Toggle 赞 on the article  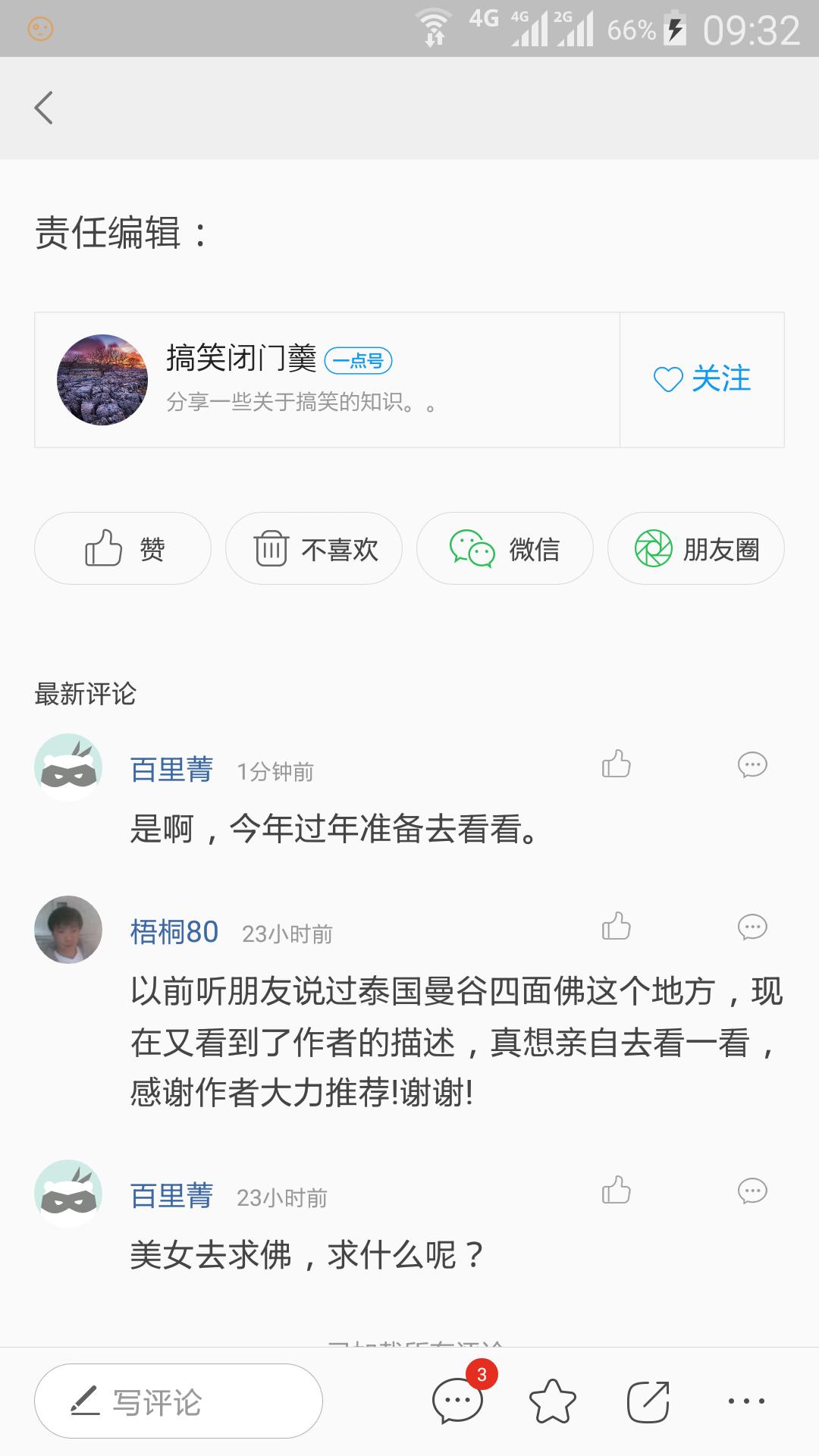point(122,548)
